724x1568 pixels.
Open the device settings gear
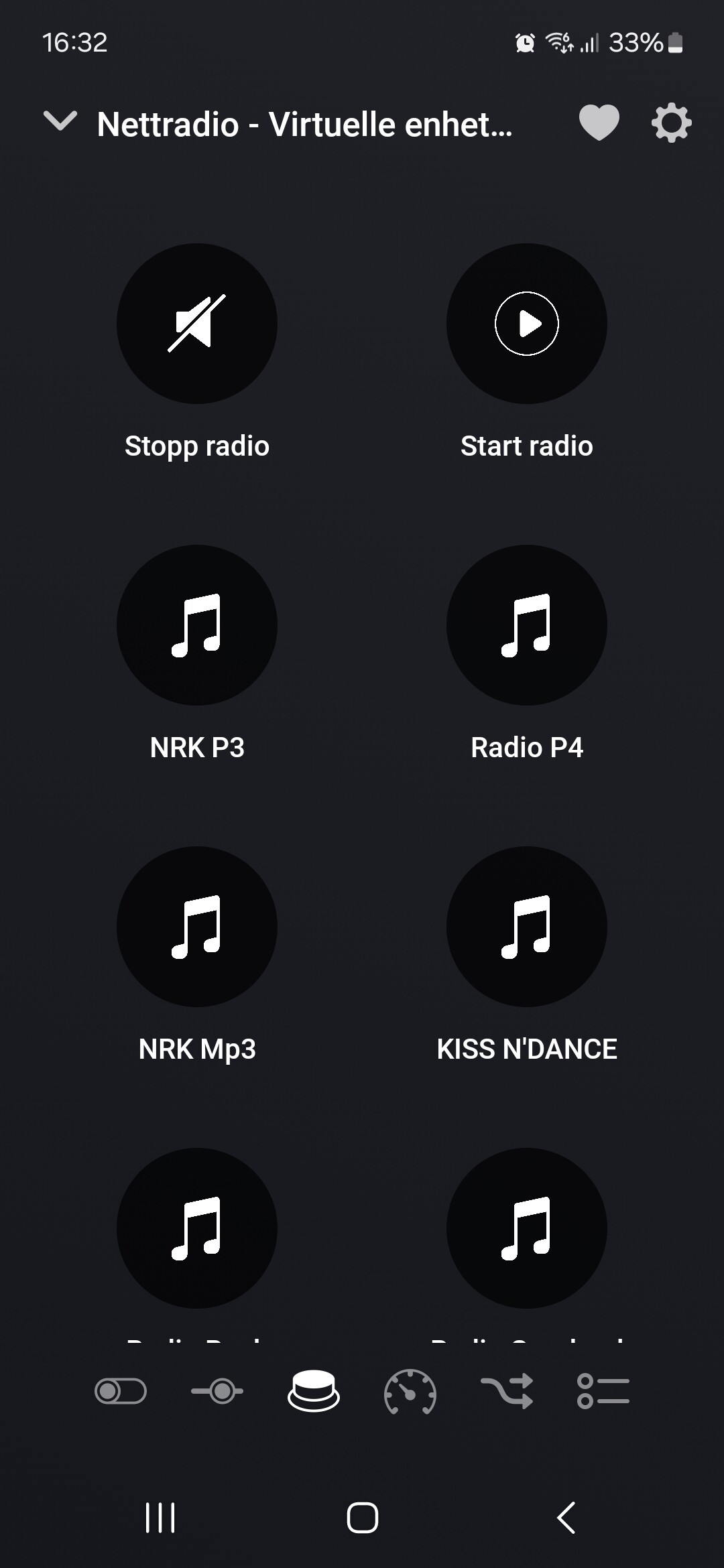[x=671, y=123]
